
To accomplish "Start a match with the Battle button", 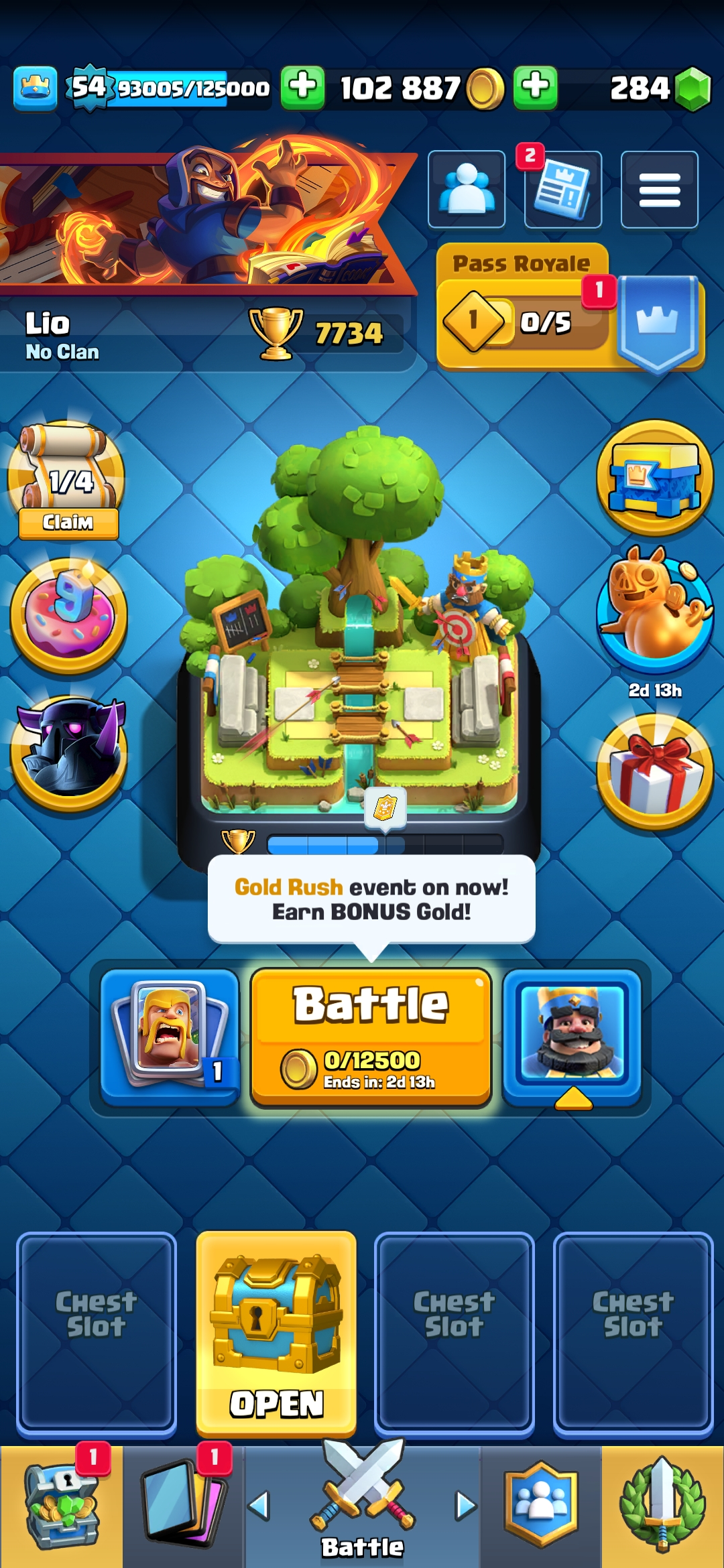I will click(371, 1036).
